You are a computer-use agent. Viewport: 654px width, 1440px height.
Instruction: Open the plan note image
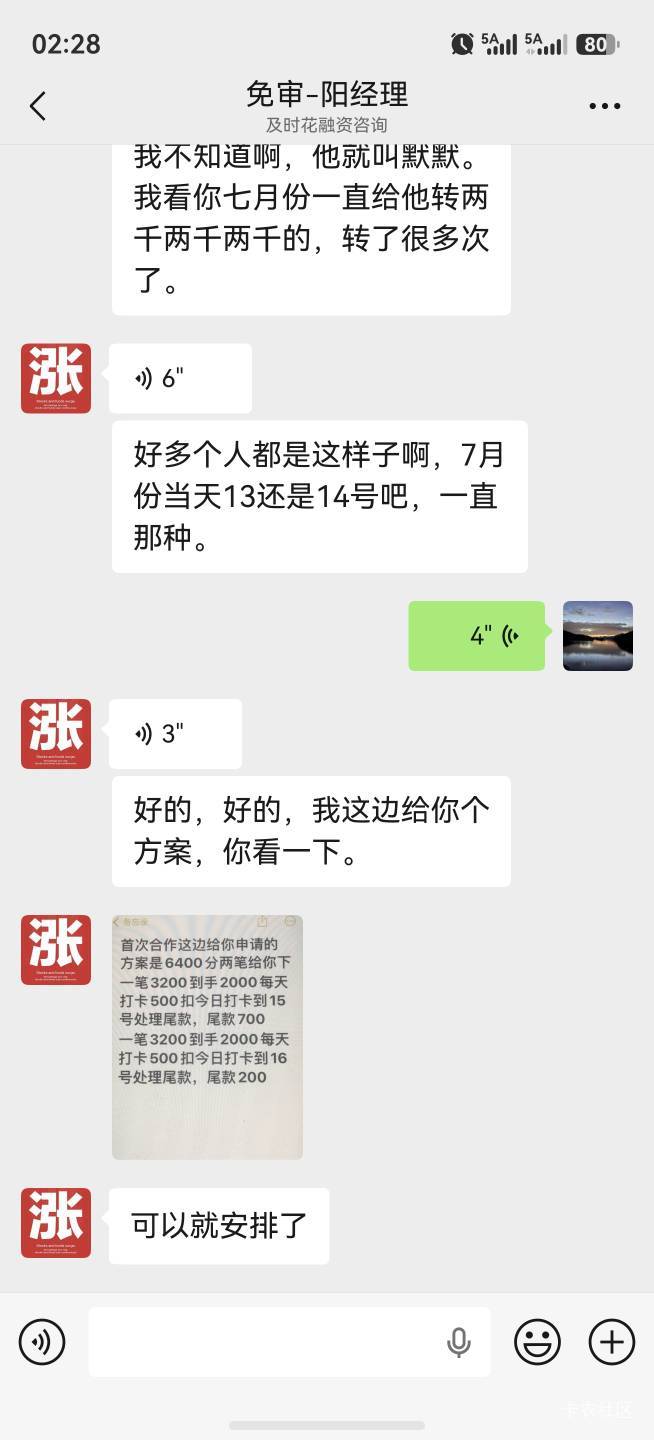point(207,1037)
